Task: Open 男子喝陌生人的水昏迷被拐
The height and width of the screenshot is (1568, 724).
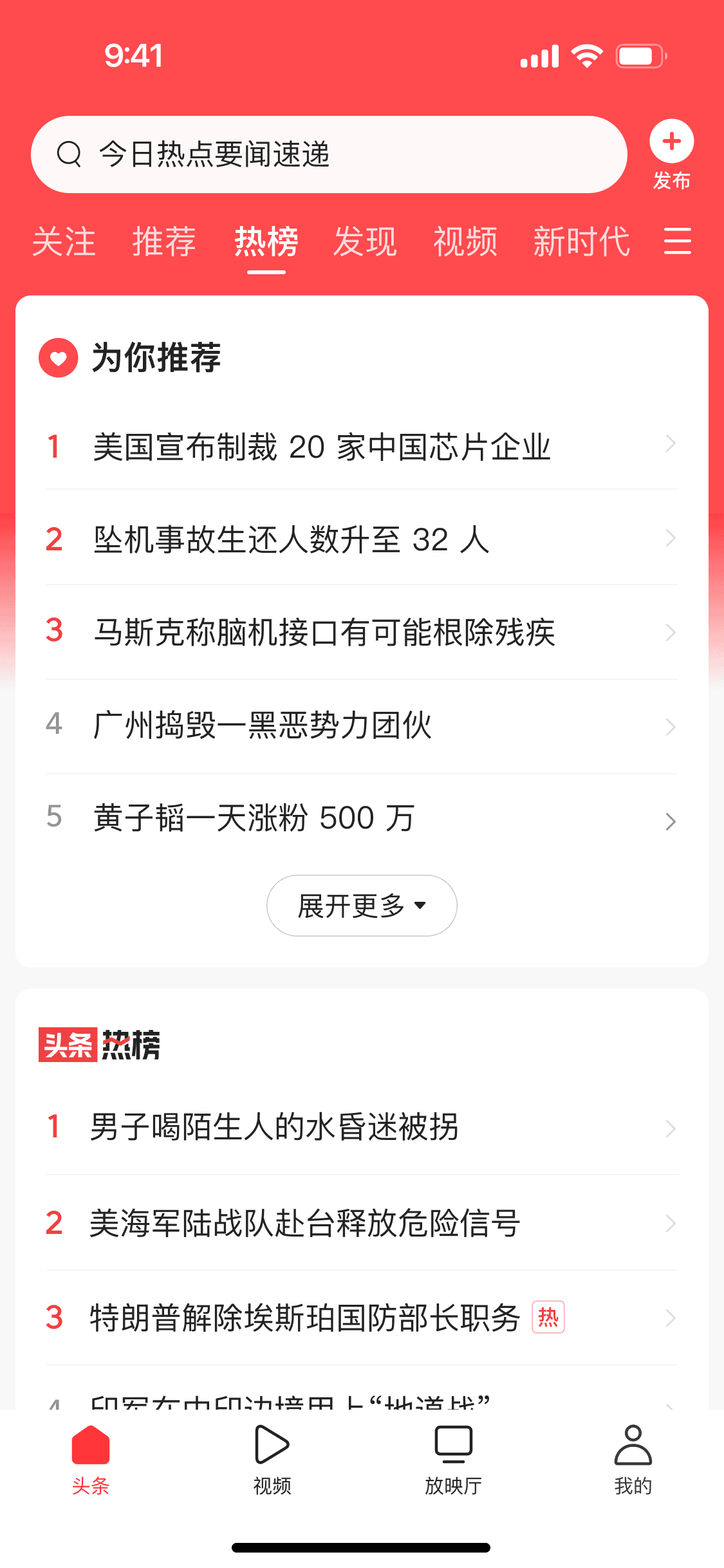Action: [x=362, y=1127]
